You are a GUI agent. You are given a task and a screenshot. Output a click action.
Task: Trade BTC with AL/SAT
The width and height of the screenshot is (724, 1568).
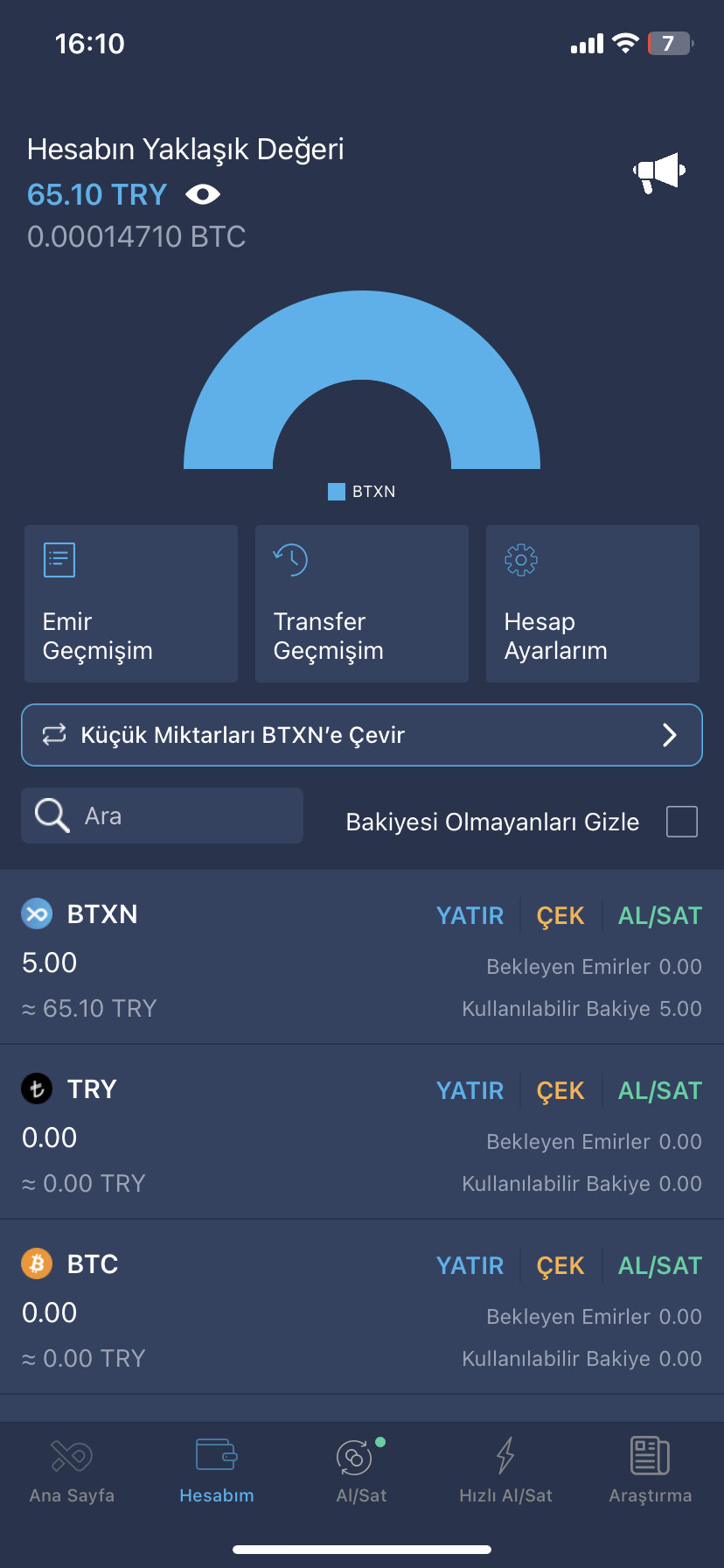[x=660, y=1265]
